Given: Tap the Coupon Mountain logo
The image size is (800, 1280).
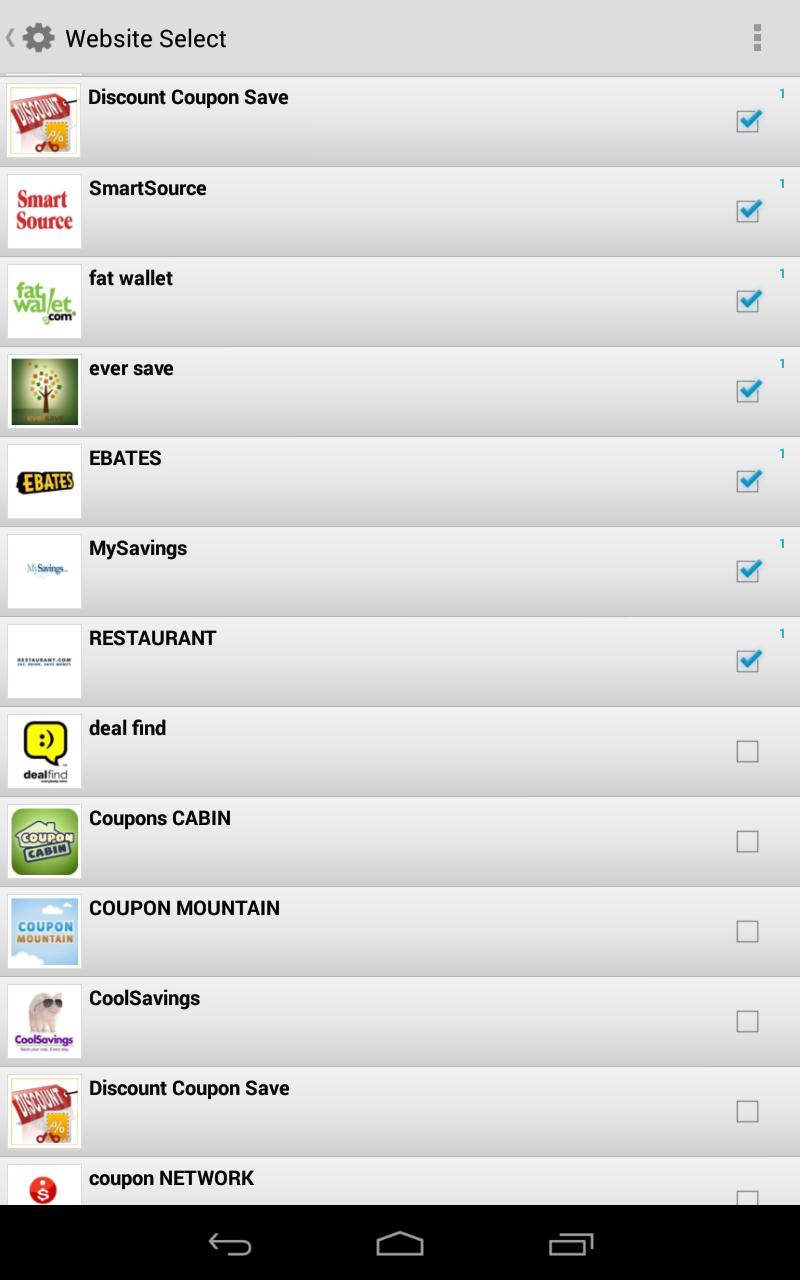Looking at the screenshot, I should (x=44, y=931).
